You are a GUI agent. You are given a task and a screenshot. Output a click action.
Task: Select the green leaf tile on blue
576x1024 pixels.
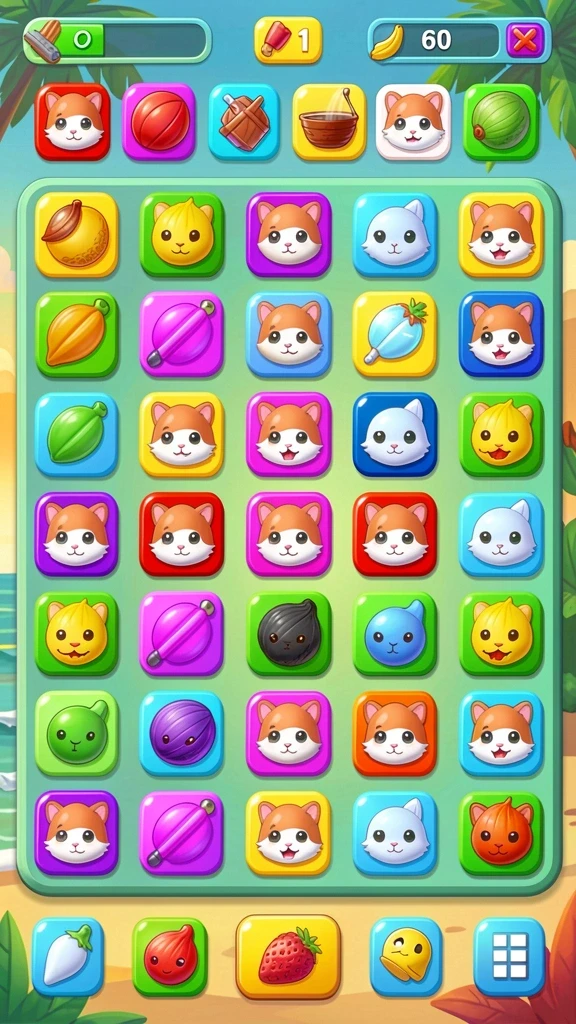tap(76, 434)
